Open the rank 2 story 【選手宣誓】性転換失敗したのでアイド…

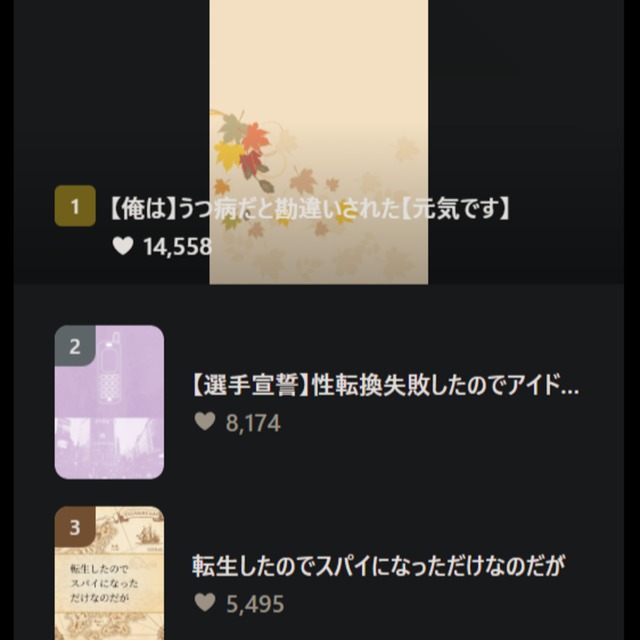(x=385, y=385)
